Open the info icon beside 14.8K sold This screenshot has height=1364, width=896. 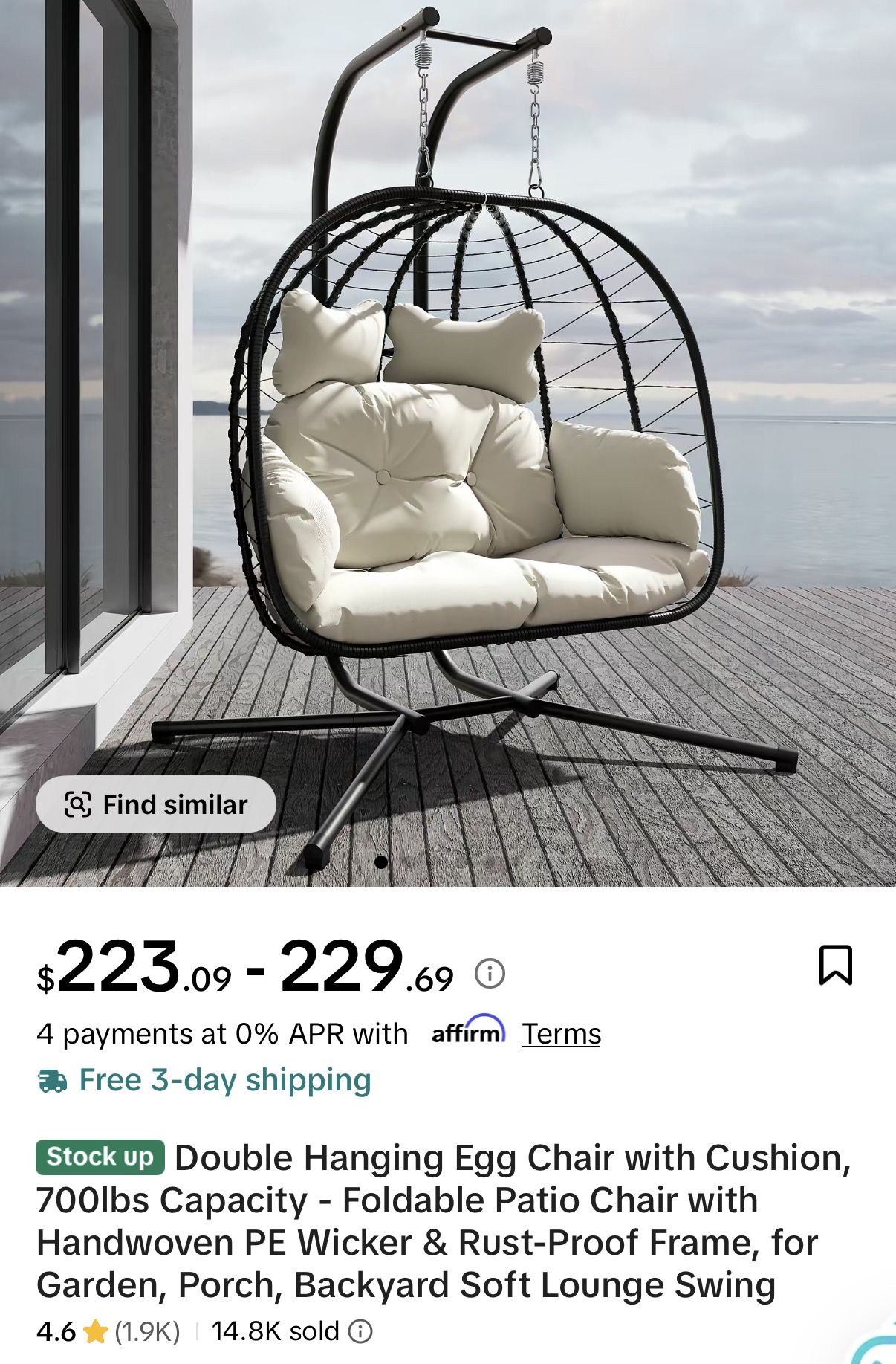pyautogui.click(x=360, y=1331)
